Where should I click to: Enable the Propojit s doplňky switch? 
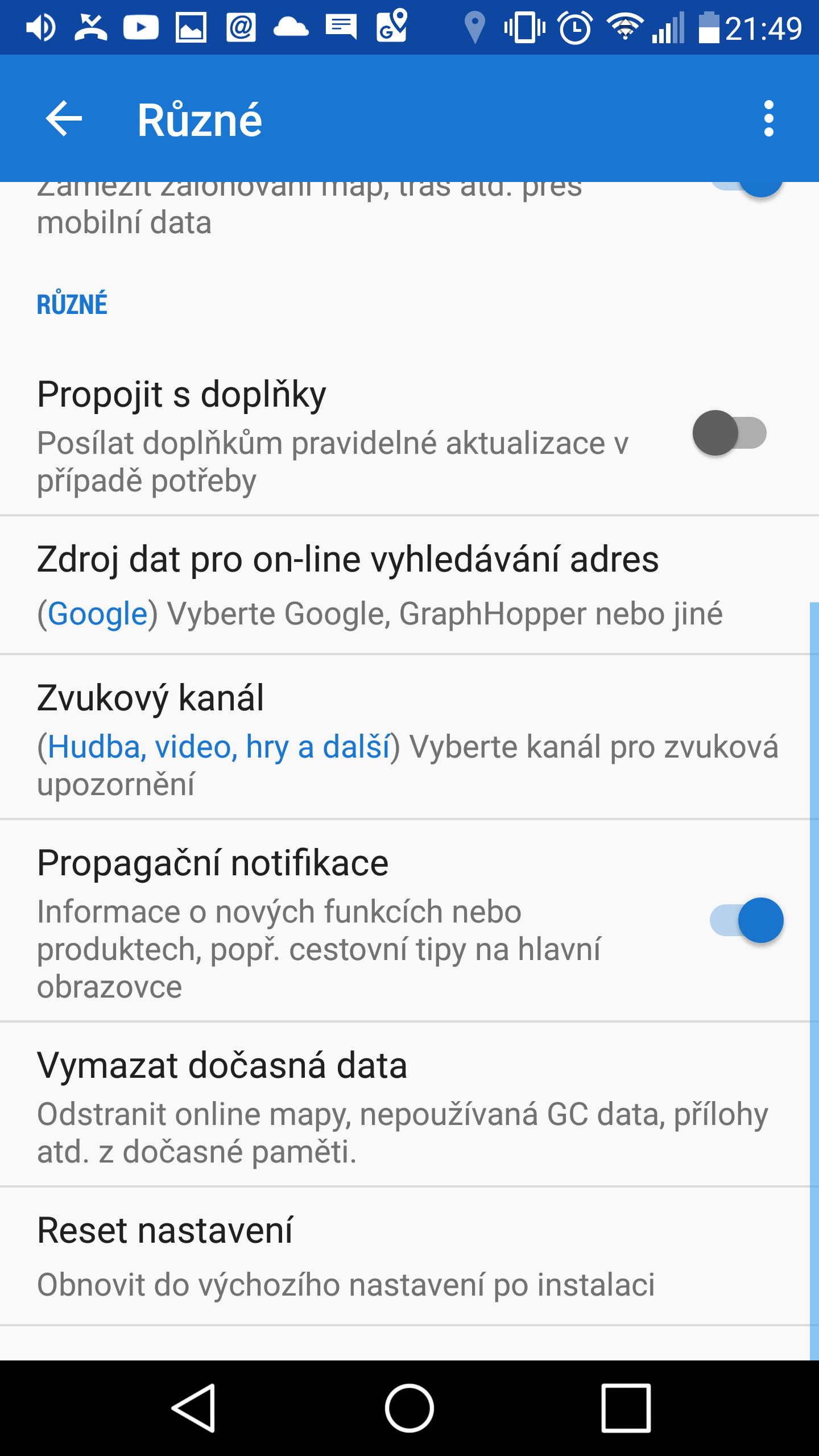(x=729, y=433)
